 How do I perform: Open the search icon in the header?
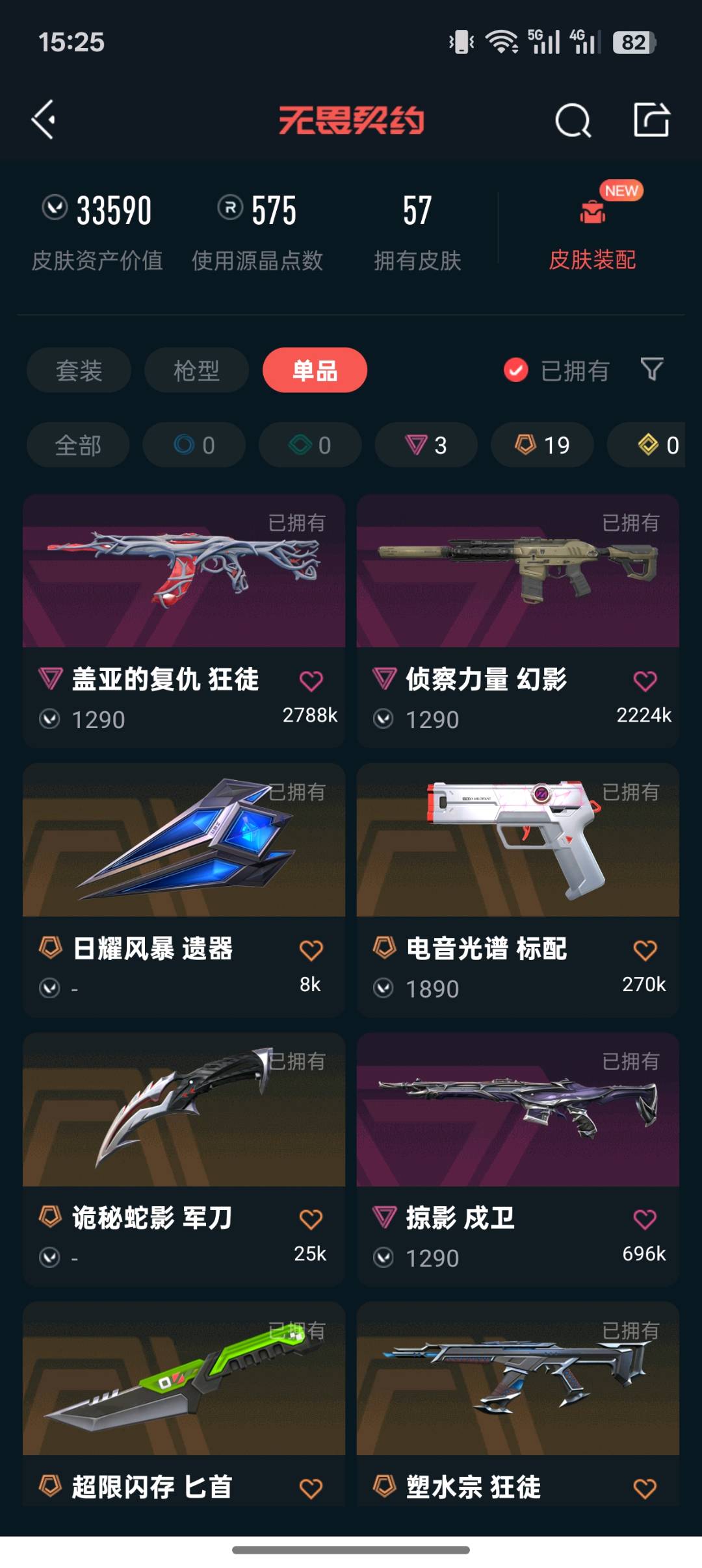(x=573, y=120)
